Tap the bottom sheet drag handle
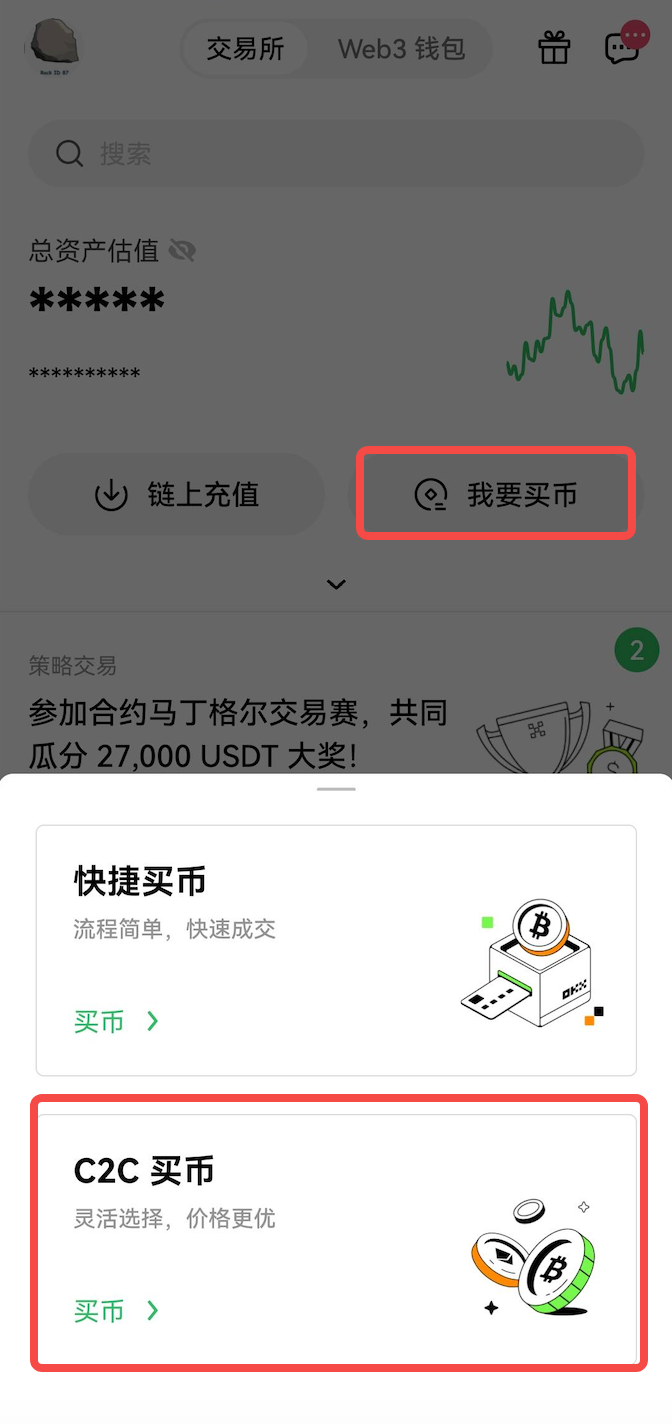 point(336,789)
